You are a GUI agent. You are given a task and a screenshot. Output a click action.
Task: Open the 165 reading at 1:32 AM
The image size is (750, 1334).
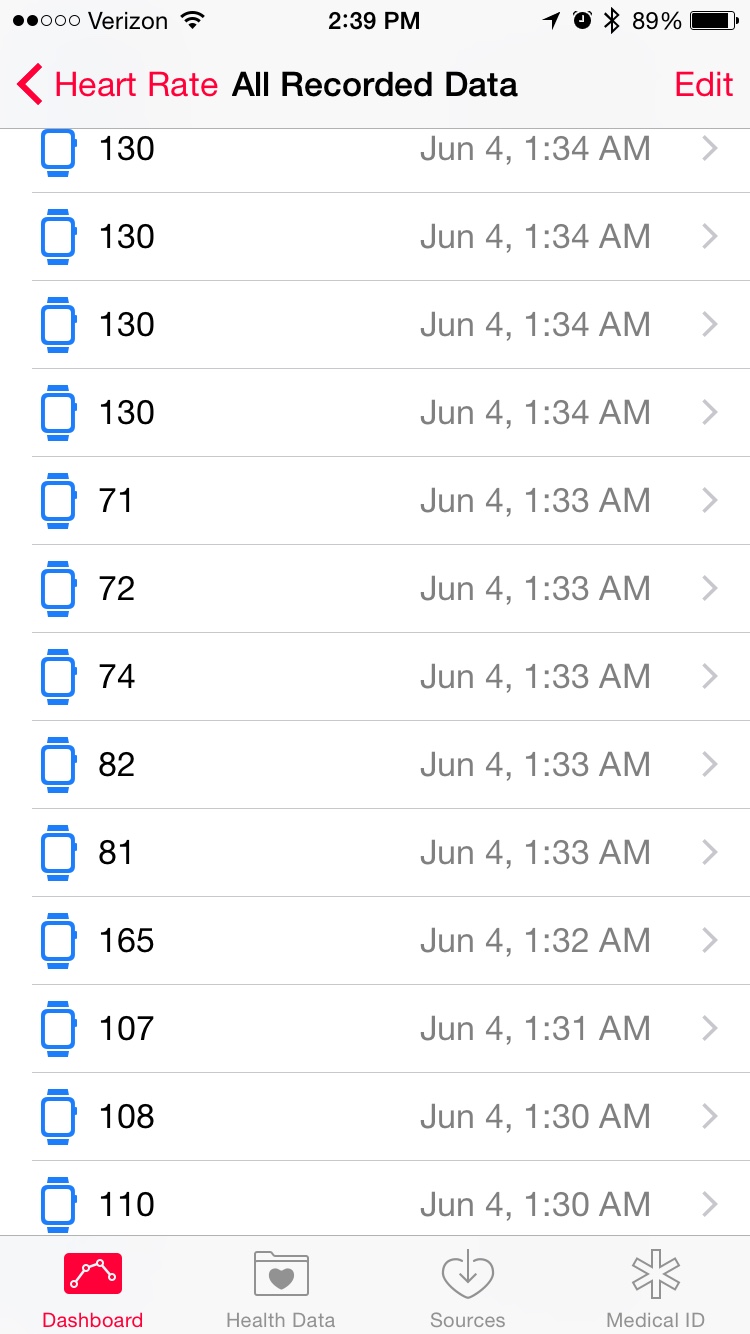375,941
